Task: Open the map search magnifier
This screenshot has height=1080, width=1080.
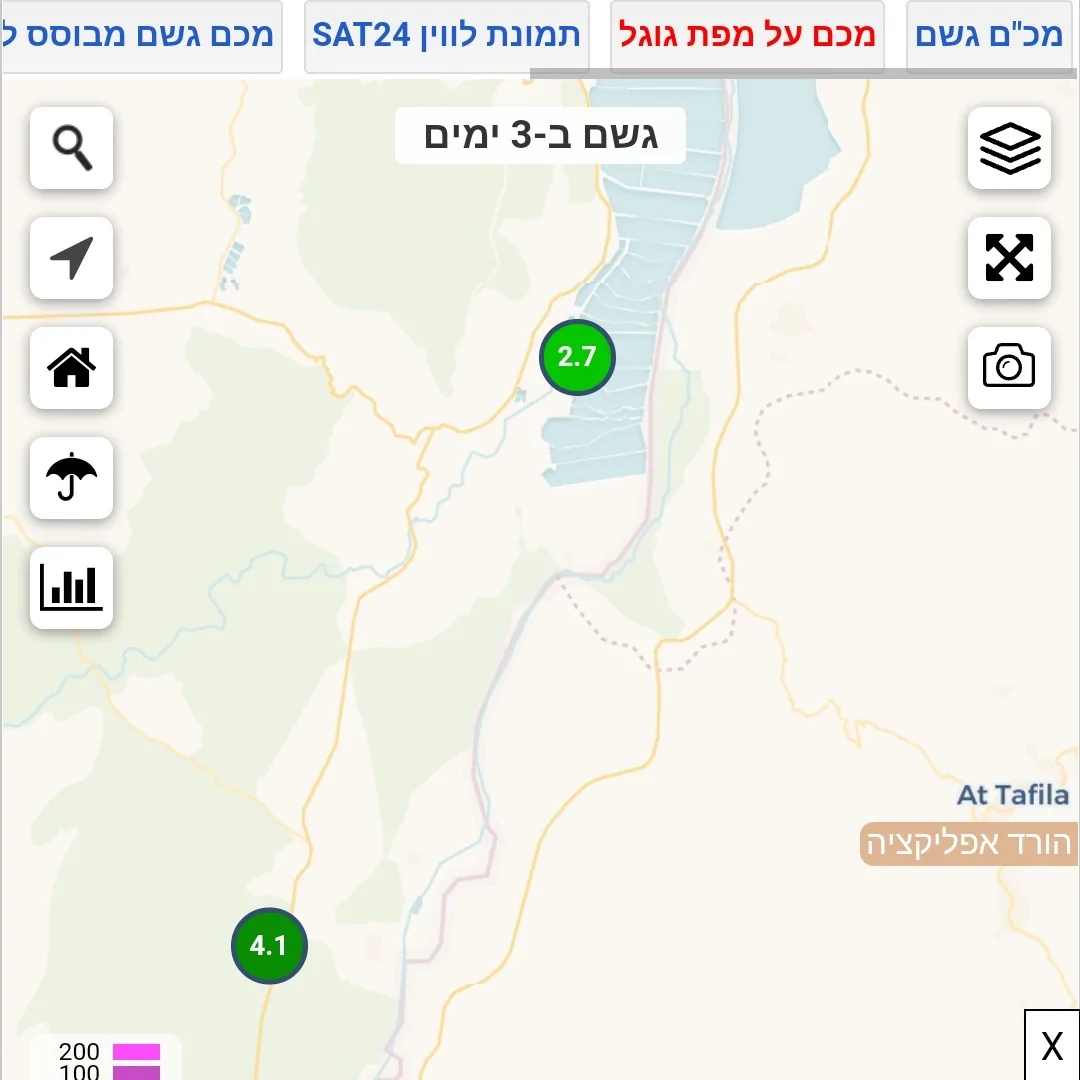Action: pos(71,148)
